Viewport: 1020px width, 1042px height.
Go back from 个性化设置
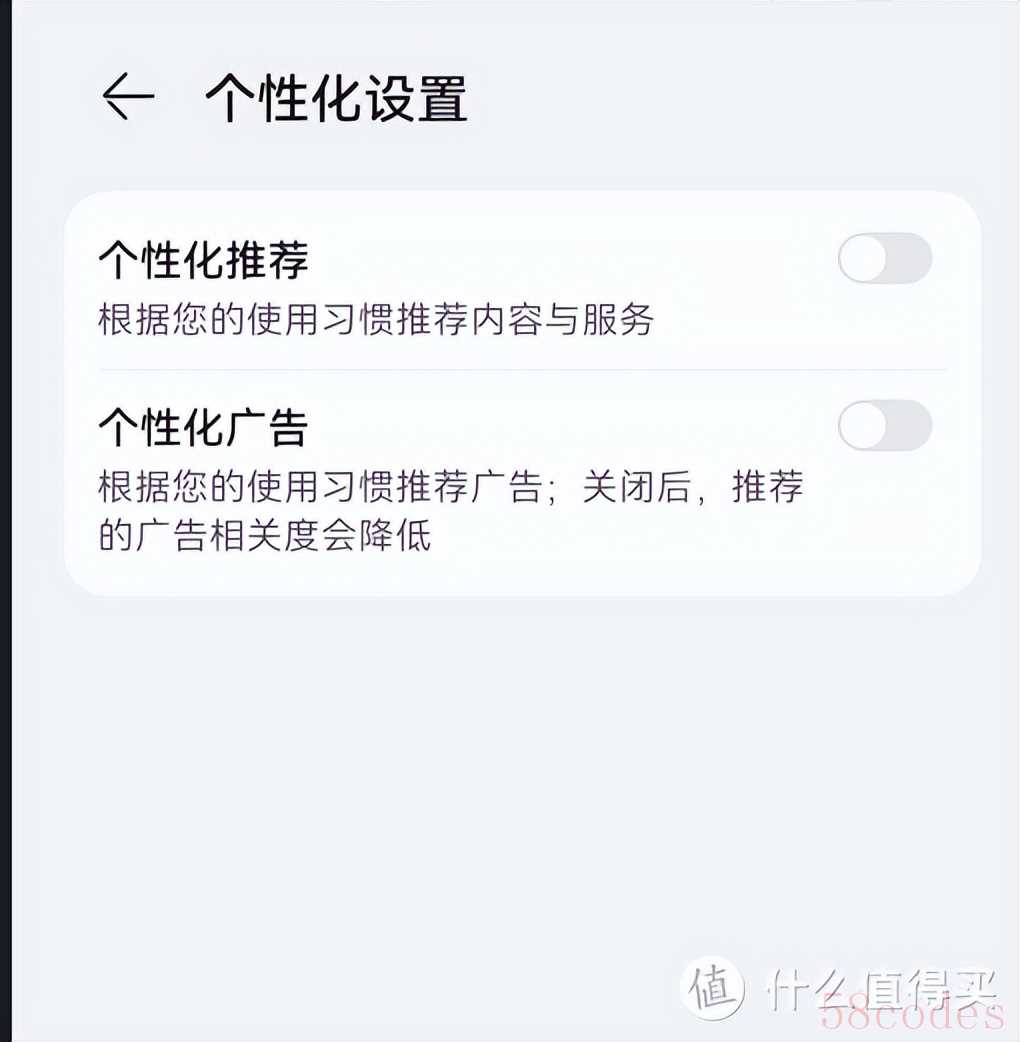click(x=128, y=98)
